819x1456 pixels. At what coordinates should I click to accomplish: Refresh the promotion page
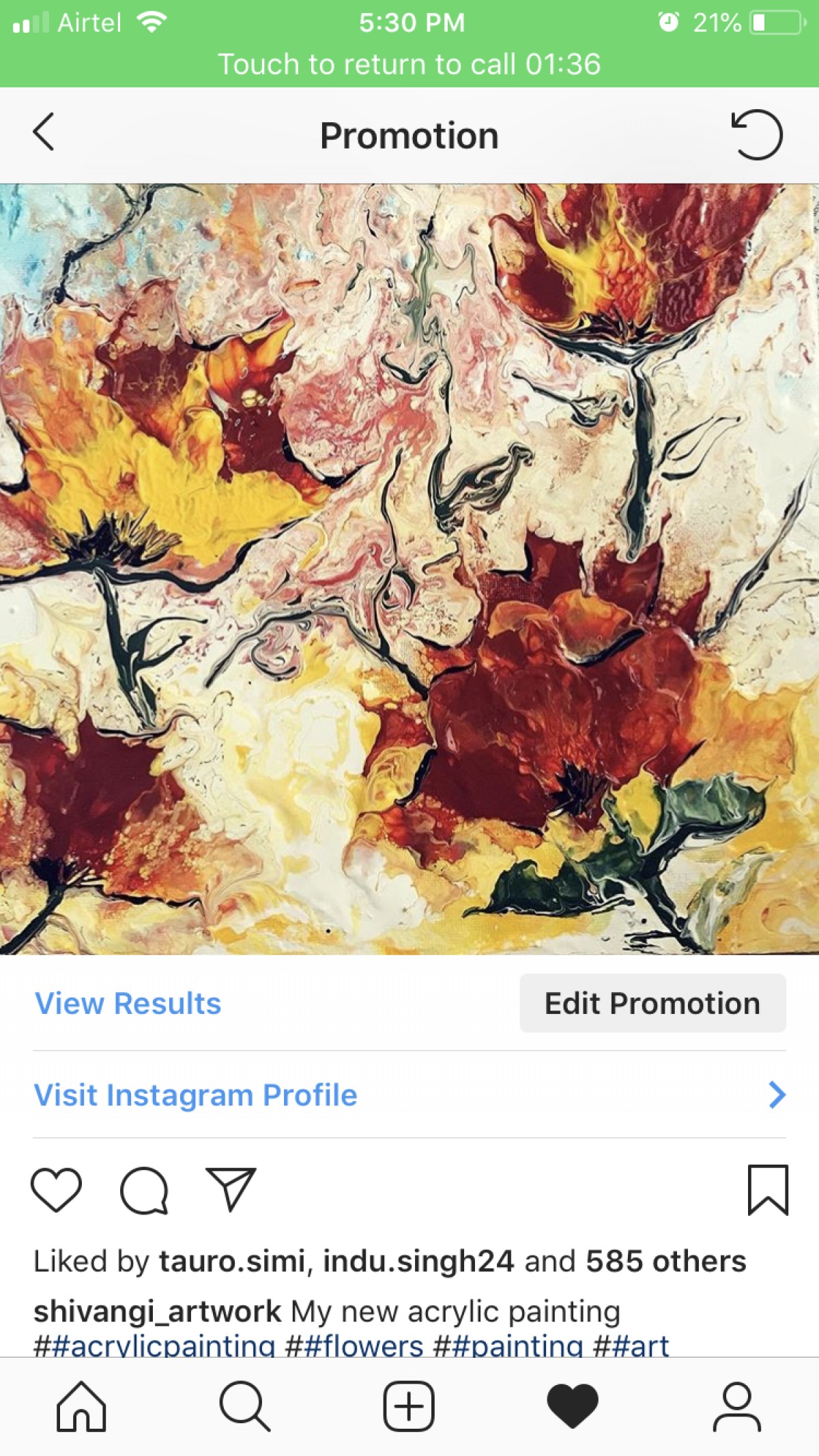(x=757, y=134)
